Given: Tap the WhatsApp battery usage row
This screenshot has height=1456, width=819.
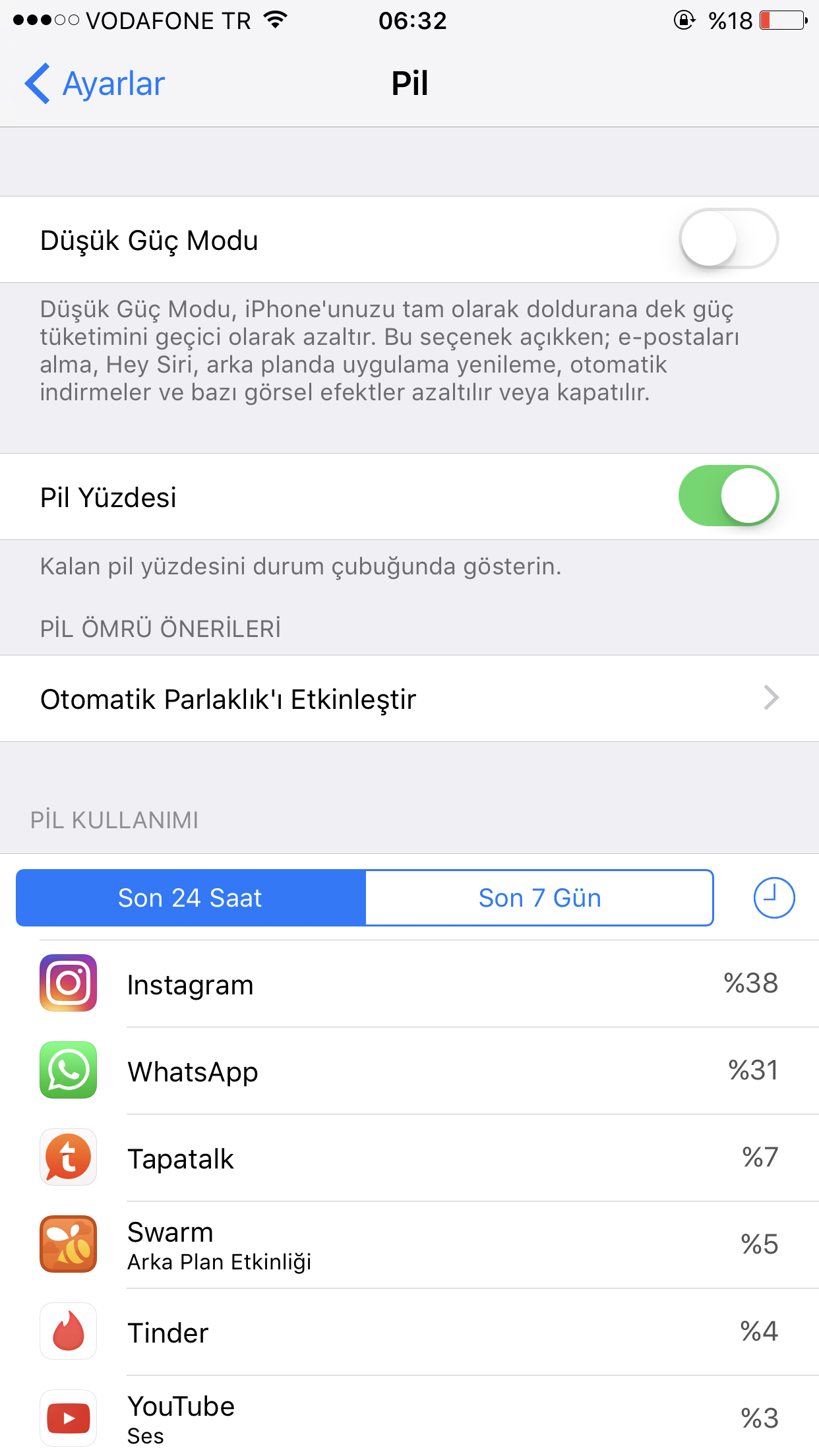Looking at the screenshot, I should click(x=409, y=1071).
